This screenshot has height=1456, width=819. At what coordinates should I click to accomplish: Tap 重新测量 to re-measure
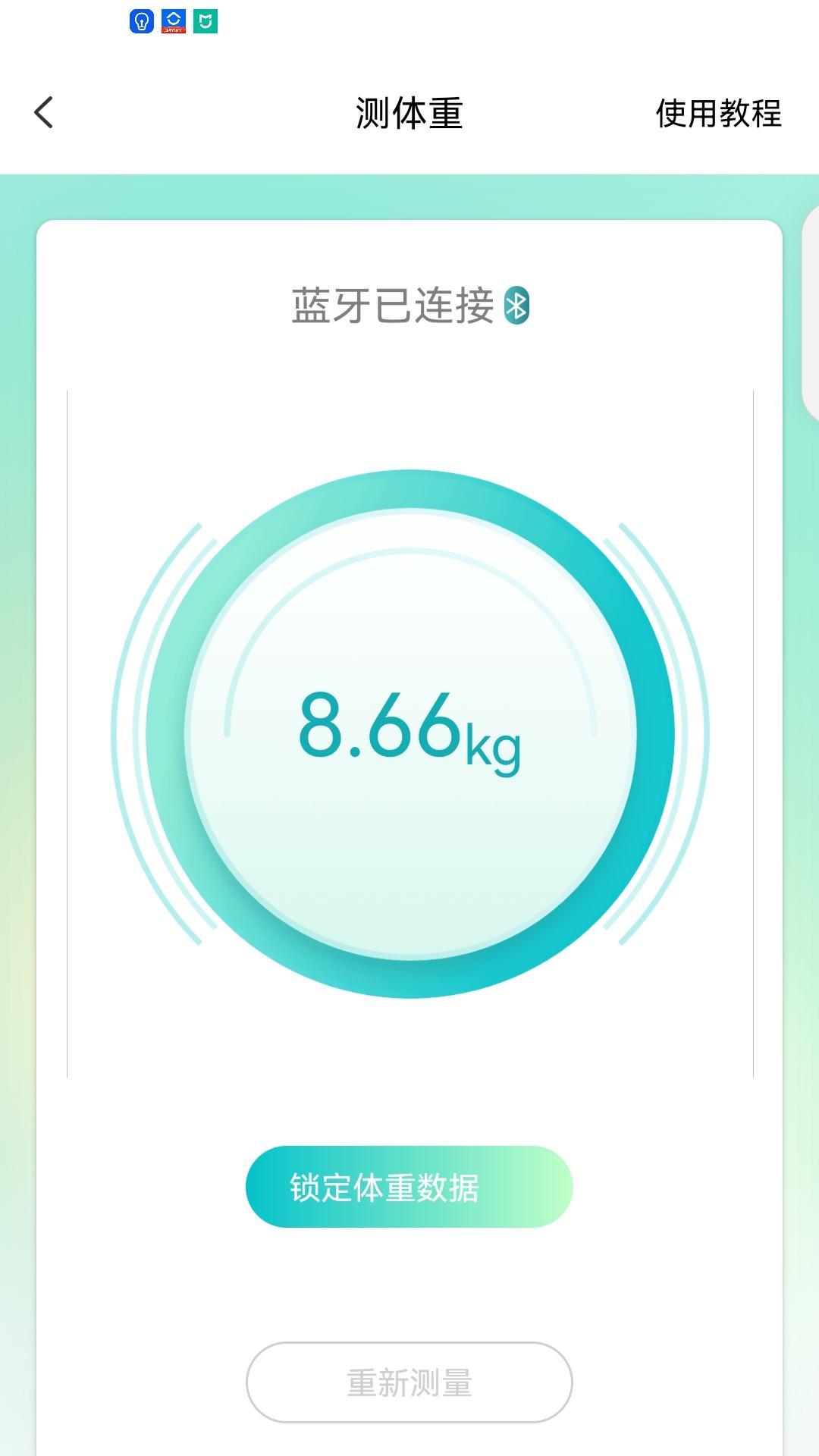[409, 1382]
